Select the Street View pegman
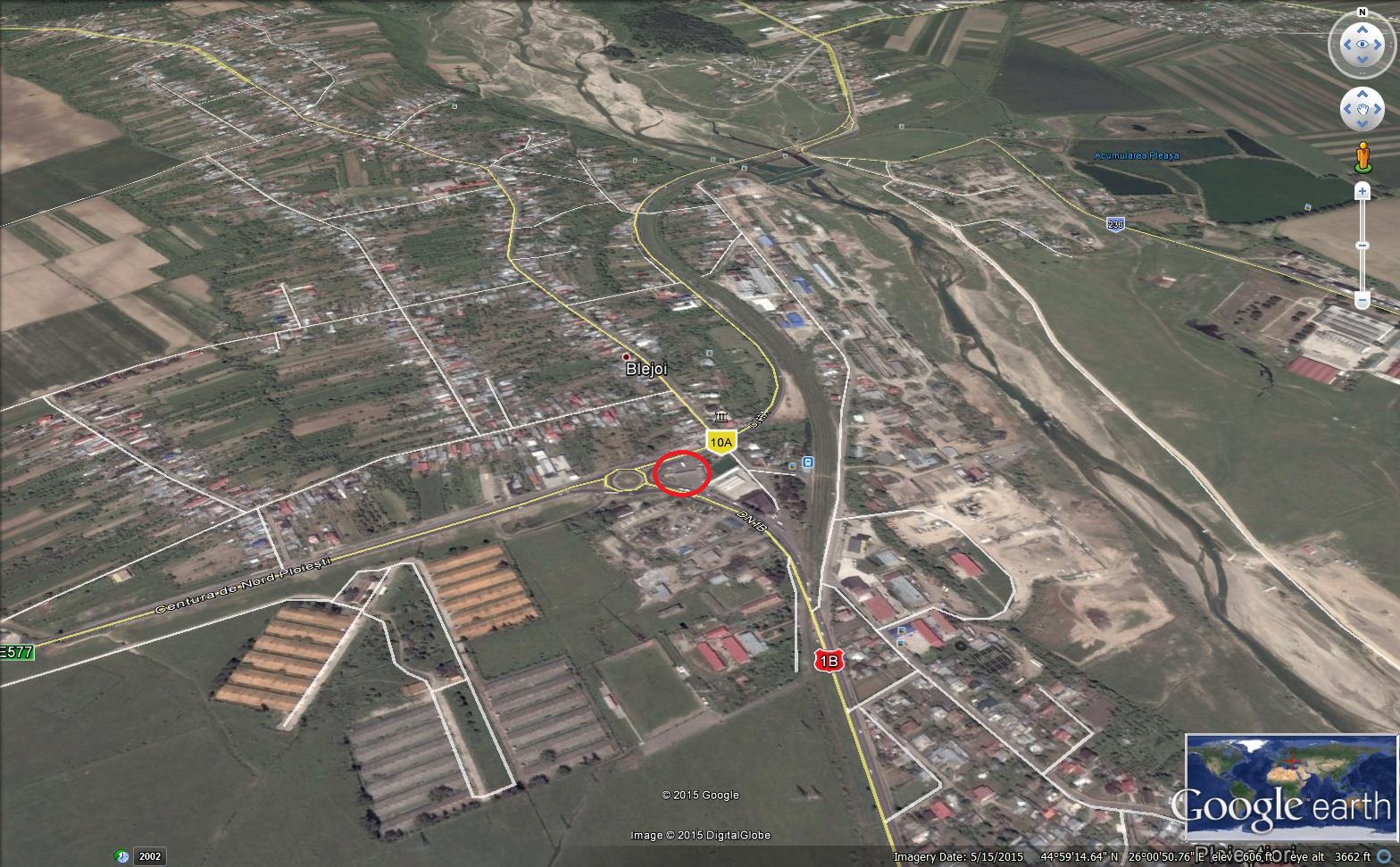 click(x=1362, y=157)
